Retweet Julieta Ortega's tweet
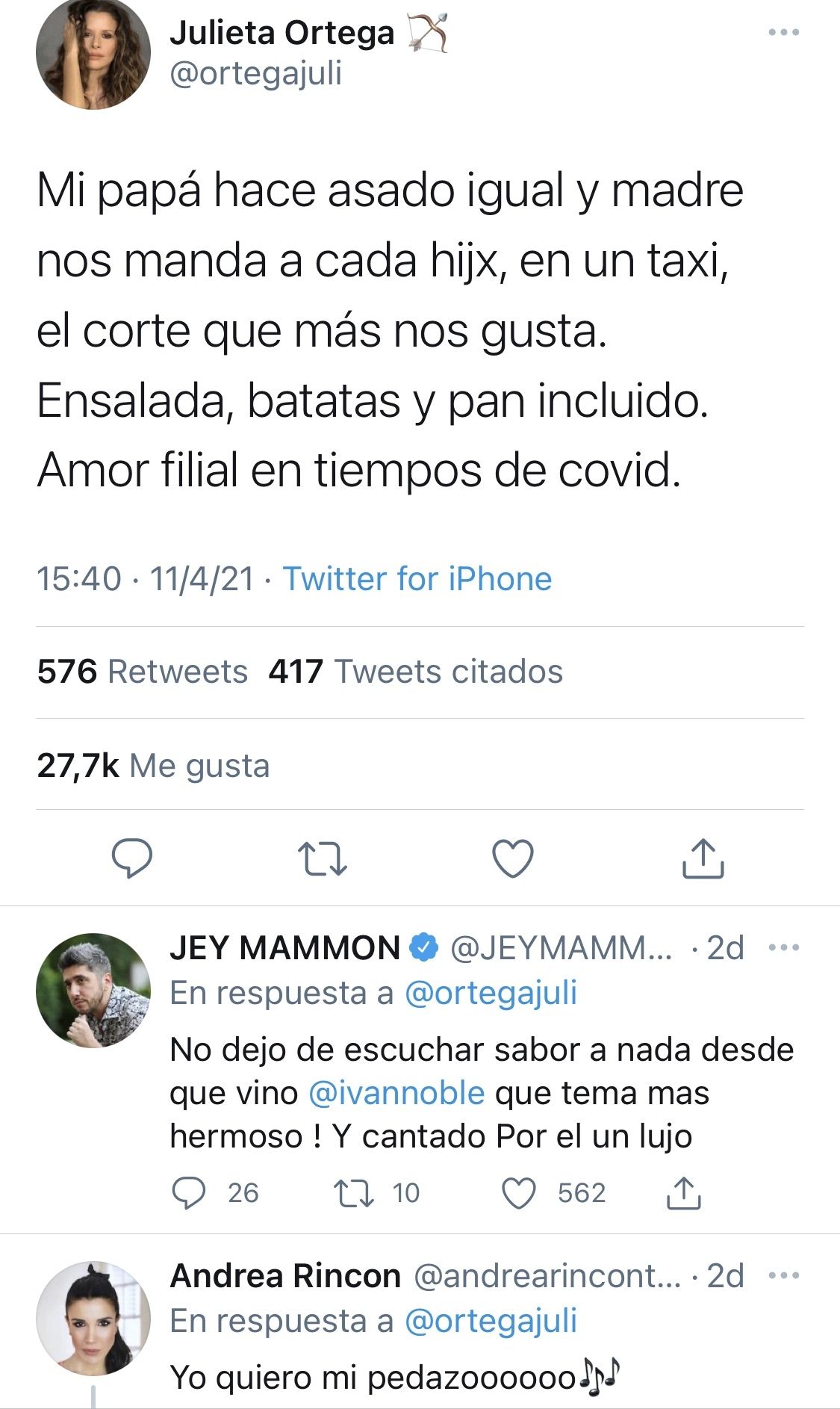 (323, 858)
